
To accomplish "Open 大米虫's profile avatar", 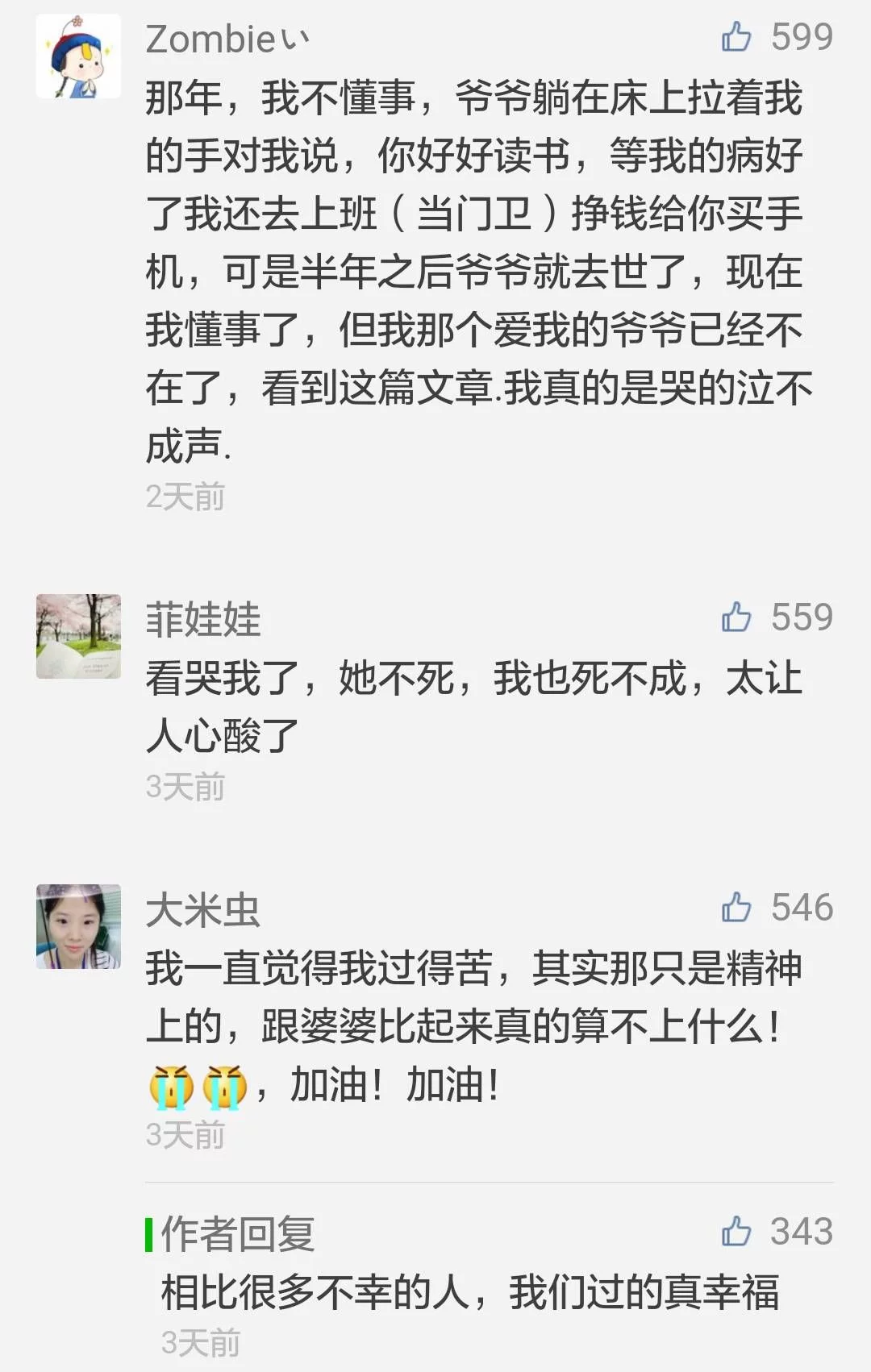I will [x=78, y=927].
